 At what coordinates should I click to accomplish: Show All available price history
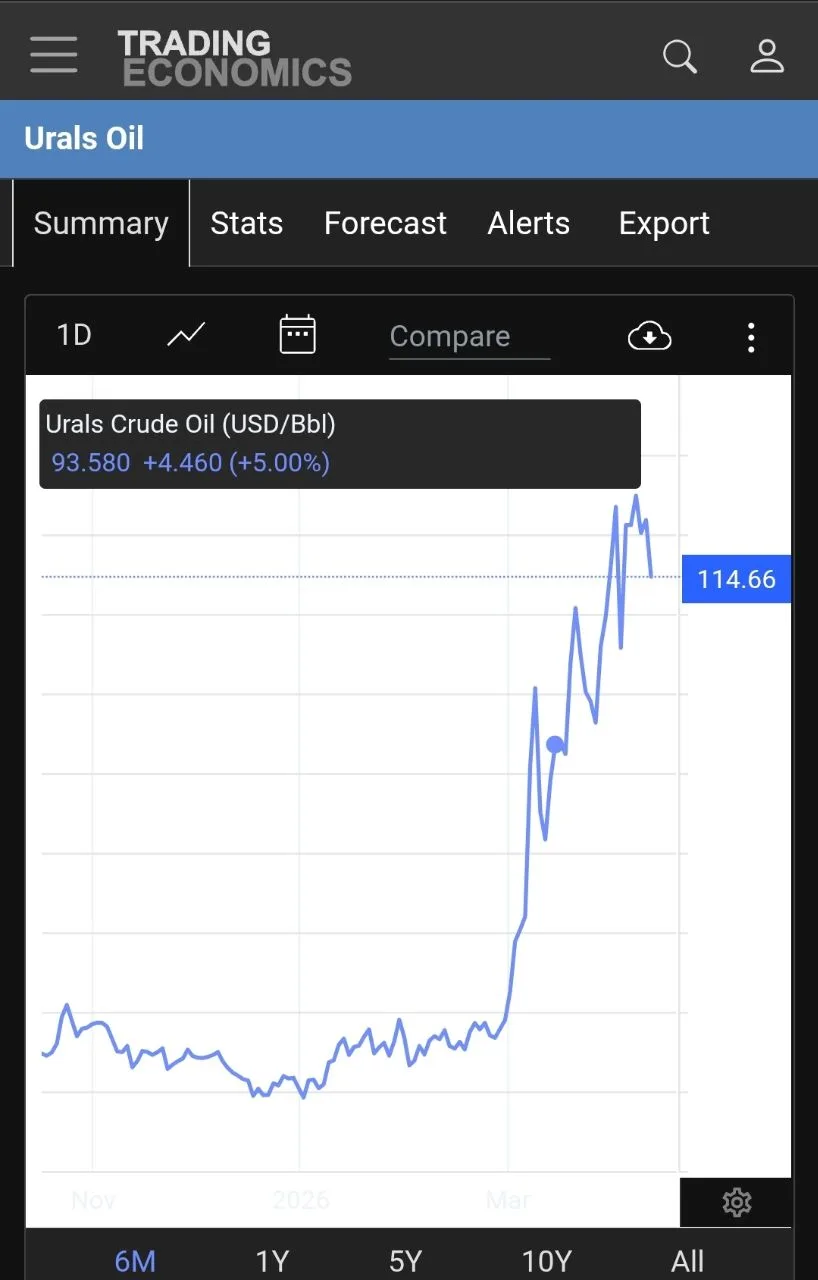click(687, 1261)
